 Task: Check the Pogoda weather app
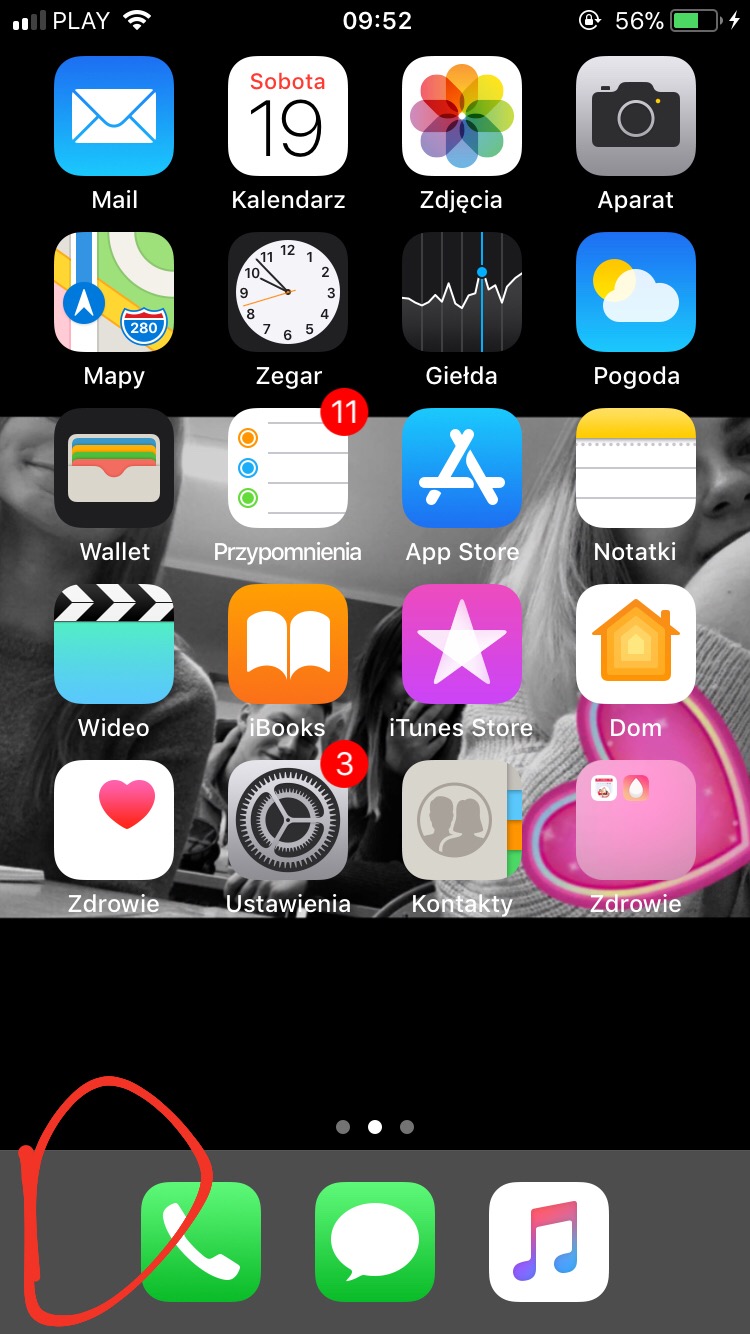635,292
